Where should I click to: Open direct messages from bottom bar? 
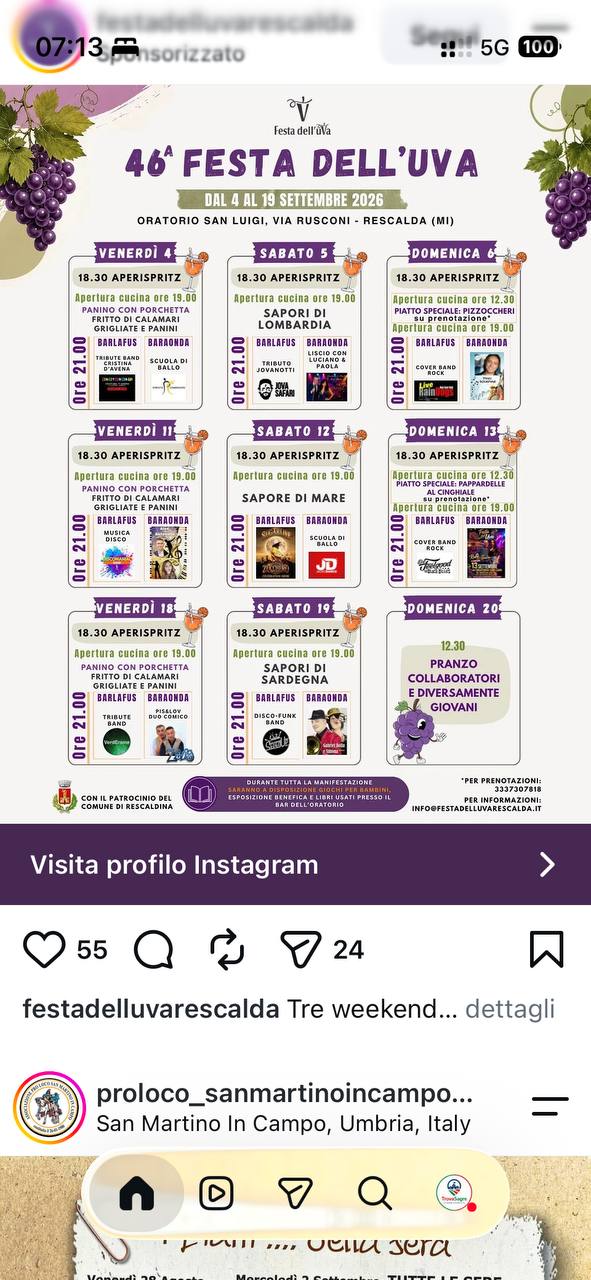pyautogui.click(x=295, y=1192)
